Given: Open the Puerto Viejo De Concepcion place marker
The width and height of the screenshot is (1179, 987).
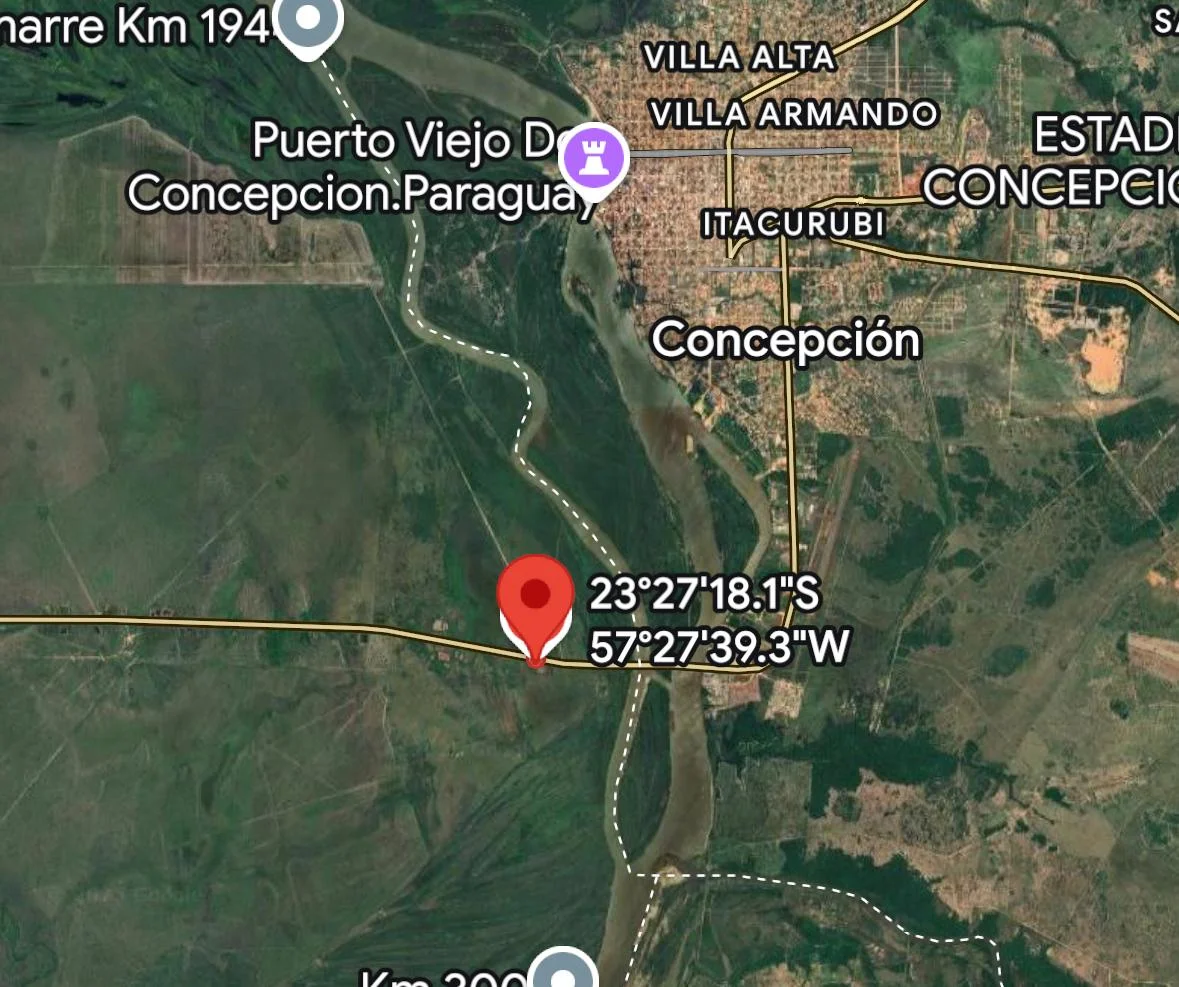Looking at the screenshot, I should click(594, 157).
